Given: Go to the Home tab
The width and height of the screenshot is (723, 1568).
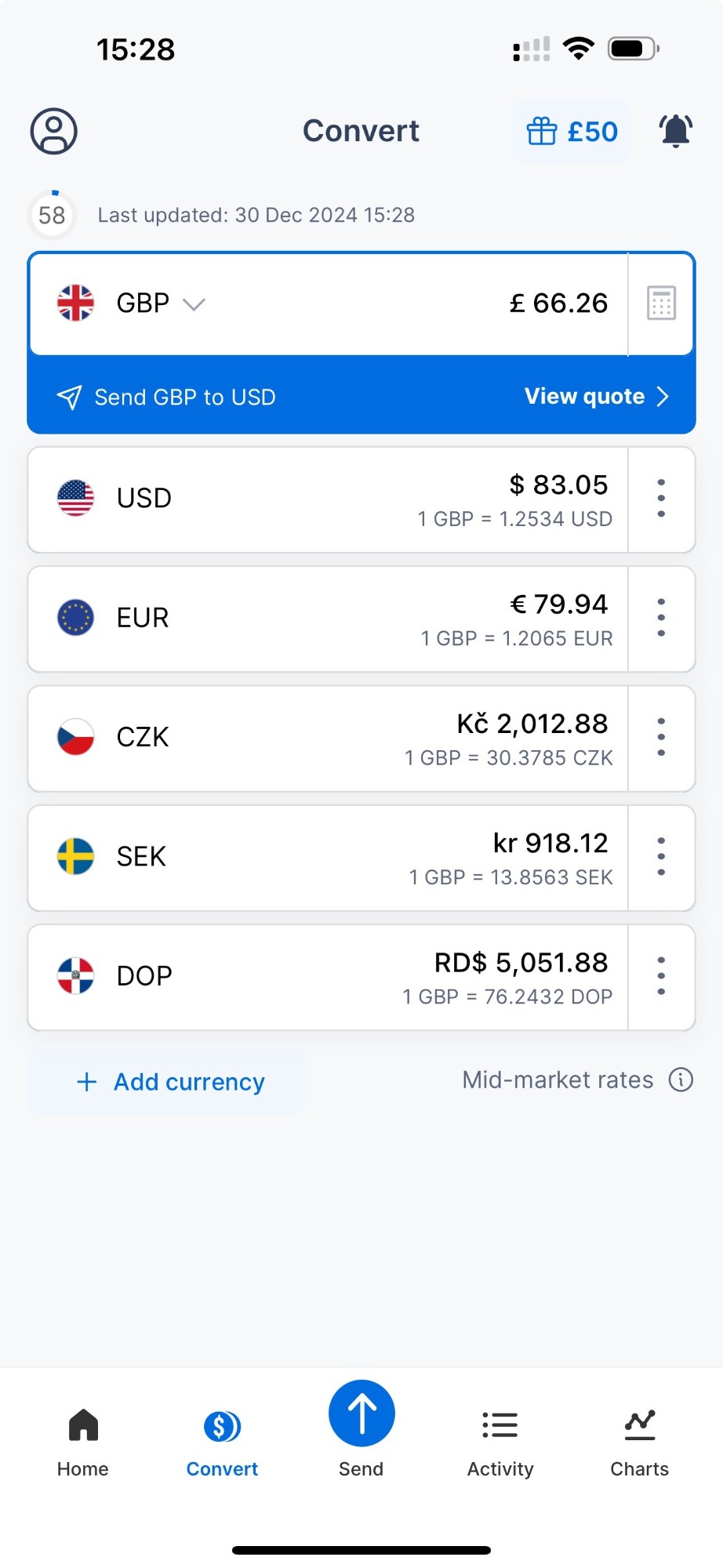Looking at the screenshot, I should [x=83, y=1443].
